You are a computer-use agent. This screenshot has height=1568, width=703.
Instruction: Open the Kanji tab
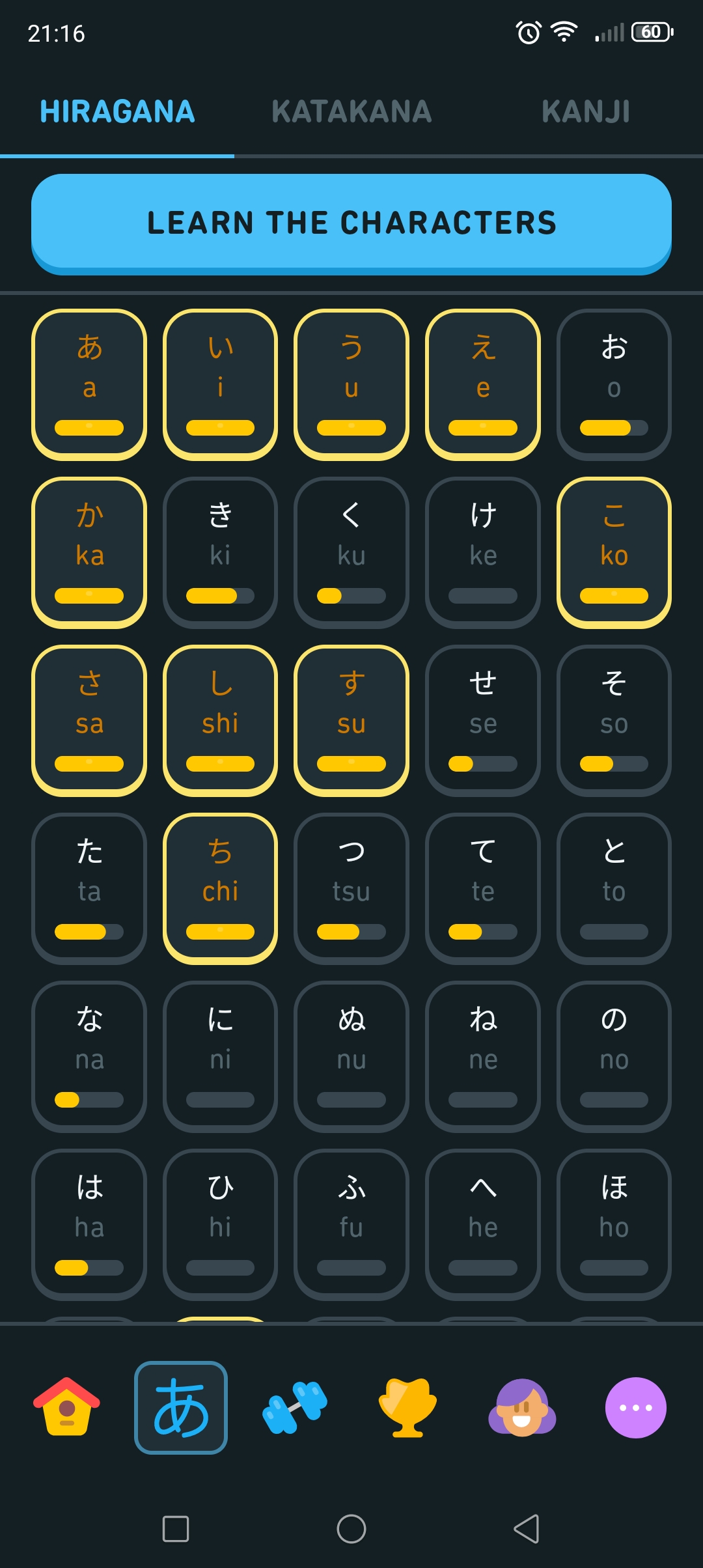586,111
